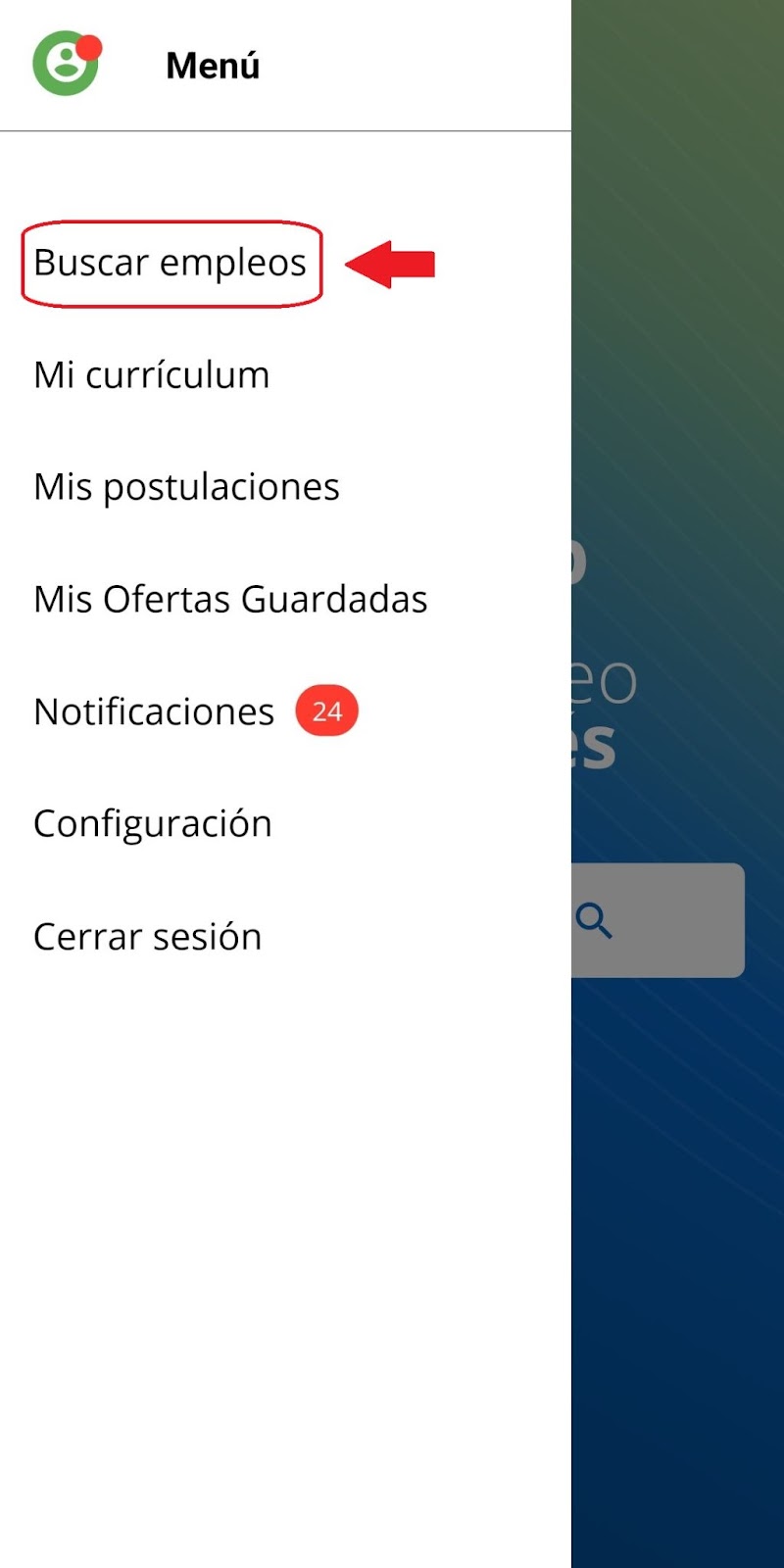This screenshot has height=1568, width=784.
Task: Select Cerrar sesión to log out
Action: [x=148, y=937]
